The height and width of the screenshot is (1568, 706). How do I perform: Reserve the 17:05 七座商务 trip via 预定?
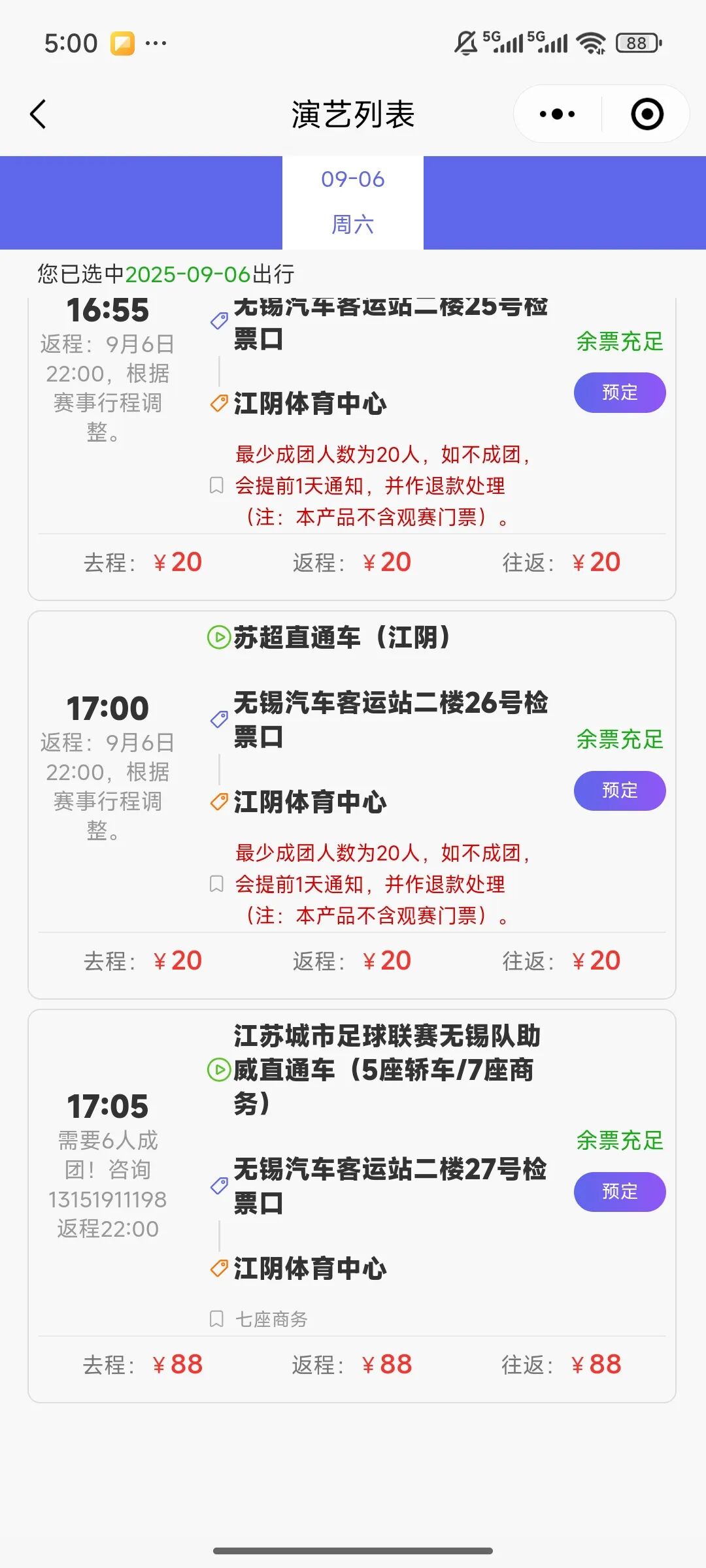tap(620, 1192)
